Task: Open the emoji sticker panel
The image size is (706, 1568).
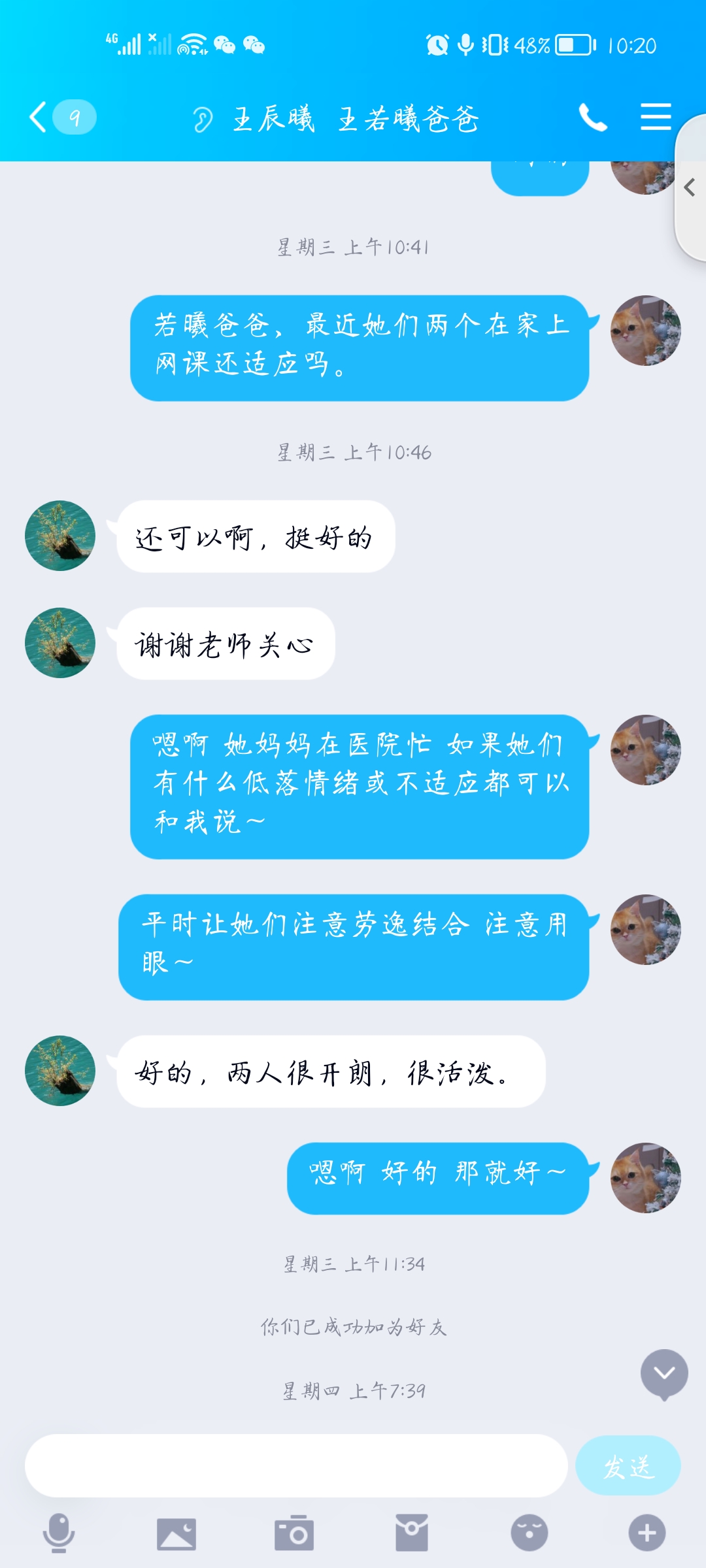Action: point(529,1533)
